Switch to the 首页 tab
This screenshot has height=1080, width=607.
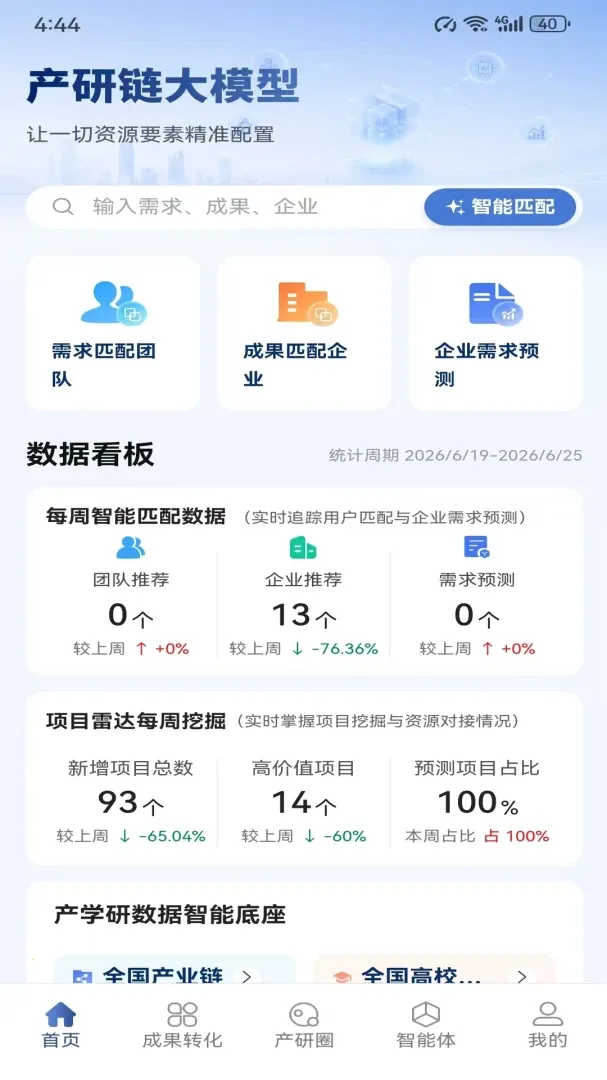pos(61,1026)
